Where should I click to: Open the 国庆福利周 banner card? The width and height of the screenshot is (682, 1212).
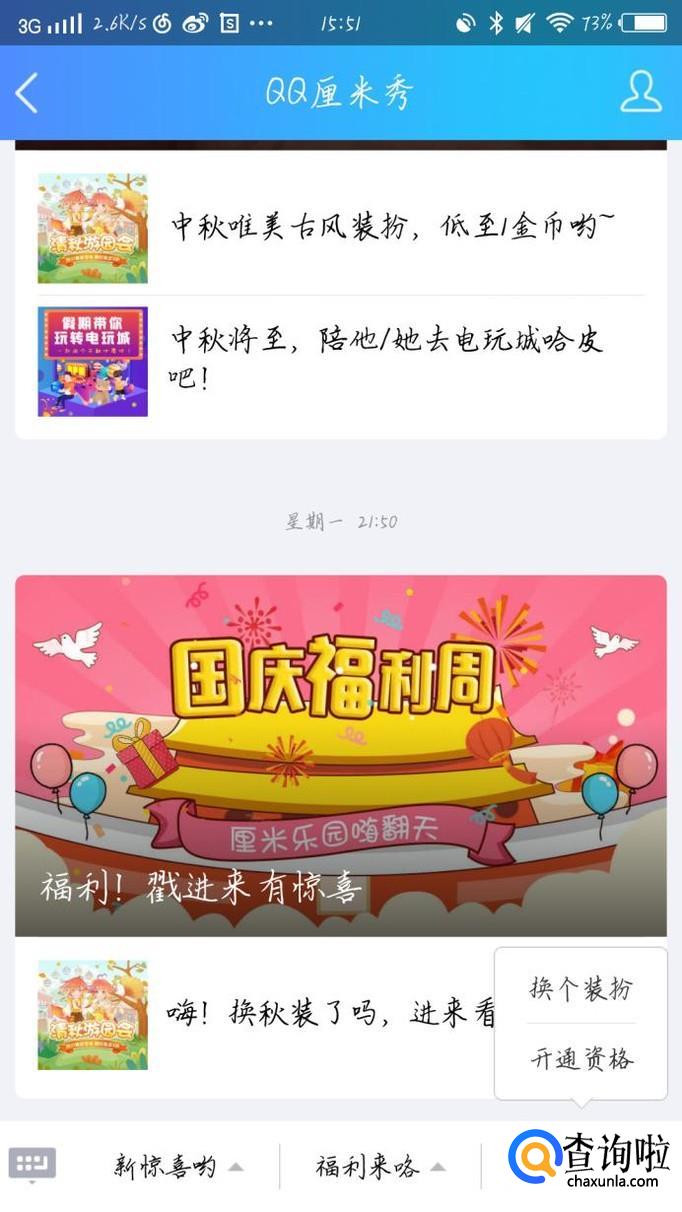(x=340, y=755)
